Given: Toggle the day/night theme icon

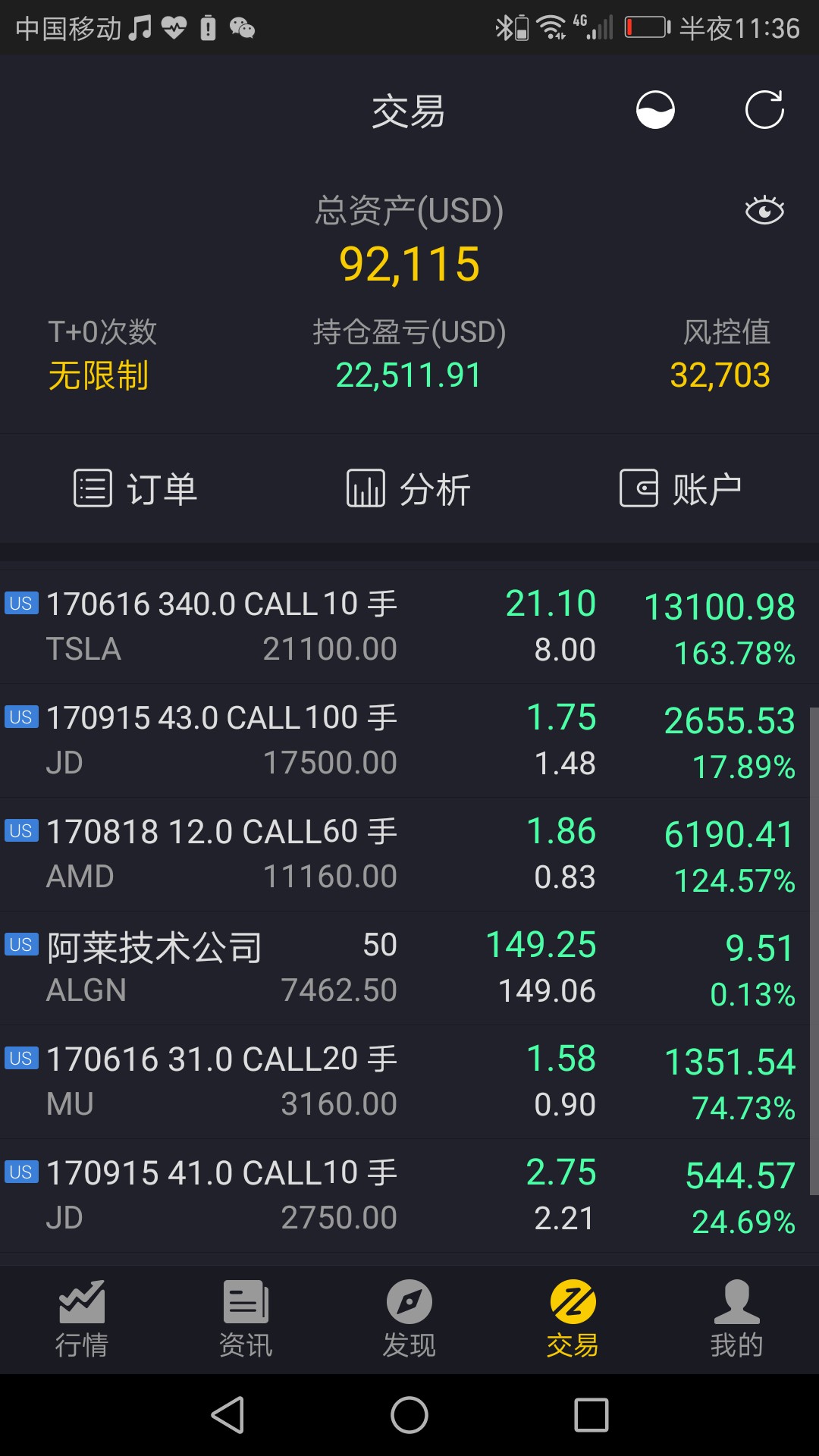Looking at the screenshot, I should point(655,110).
